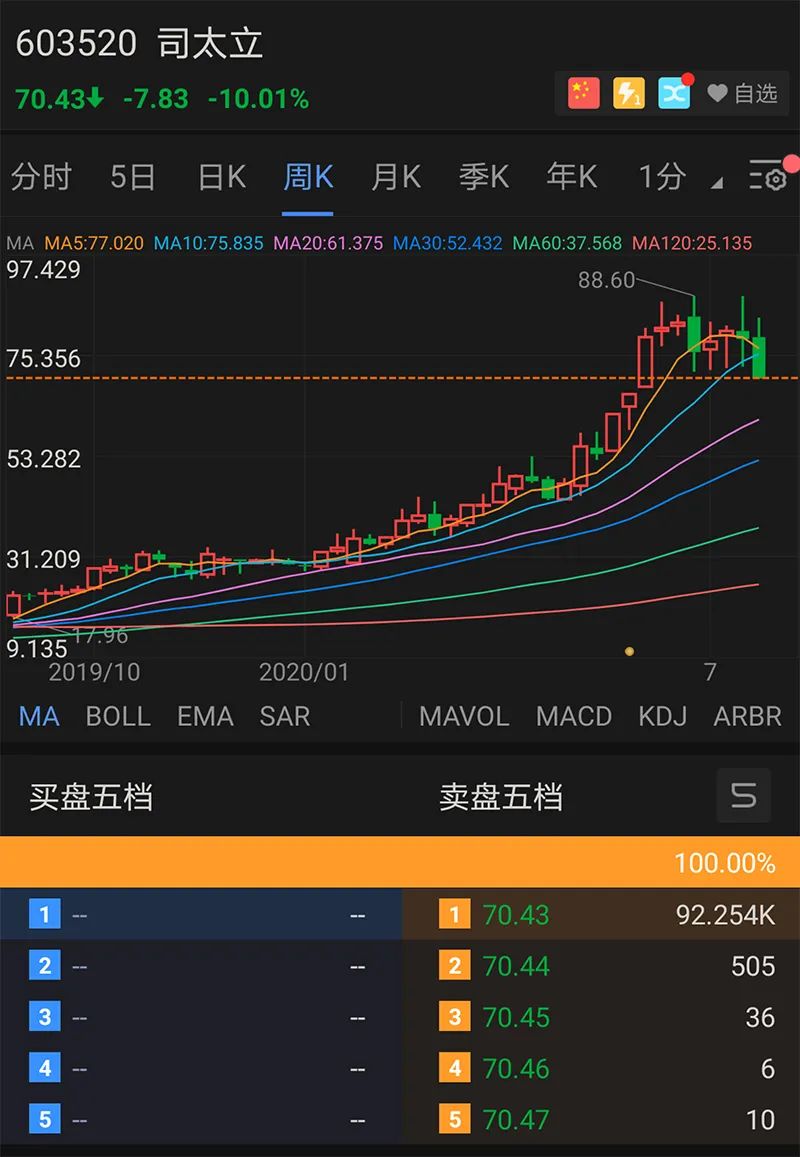
Task: Show the 年K chart
Action: click(572, 177)
